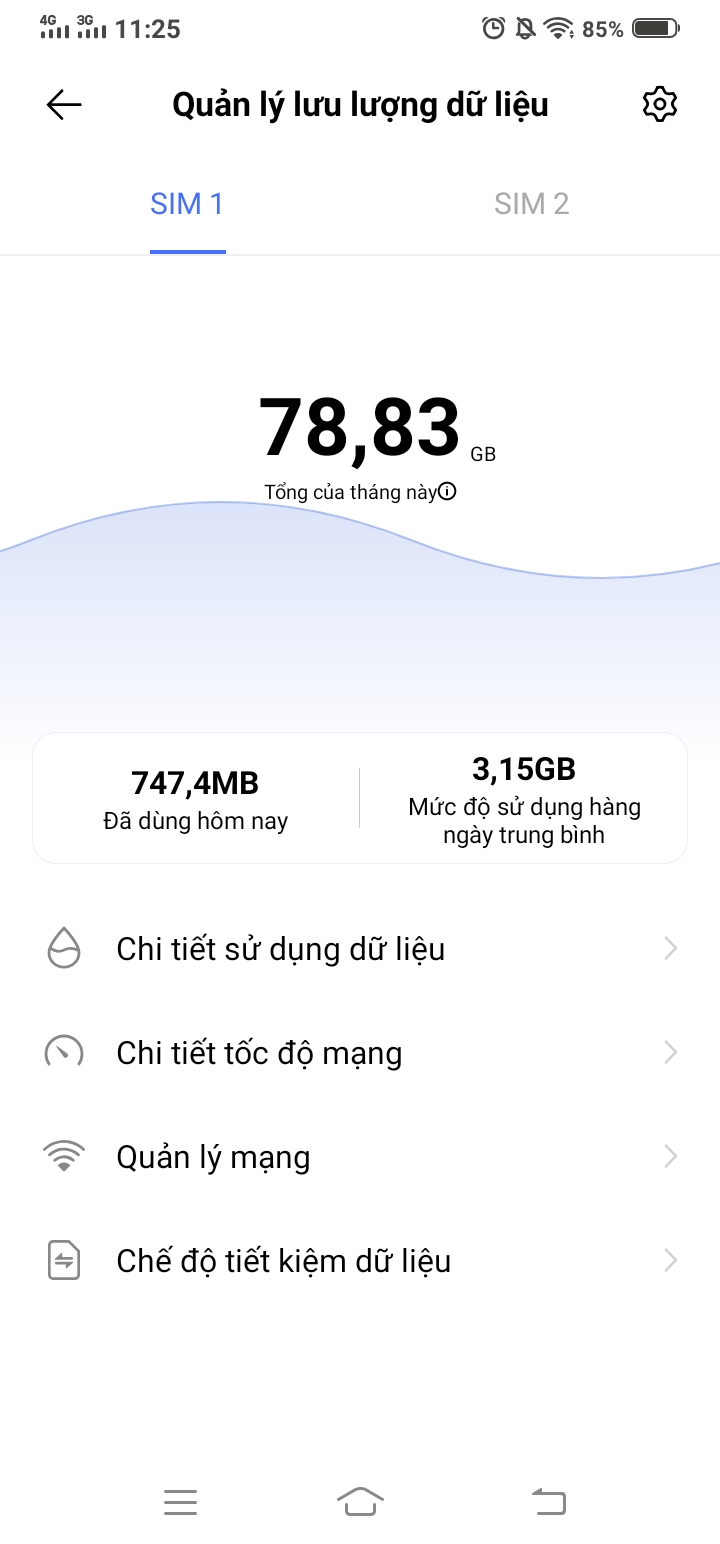Viewport: 720px width, 1544px height.
Task: Open Quản lý mạng
Action: point(360,1157)
